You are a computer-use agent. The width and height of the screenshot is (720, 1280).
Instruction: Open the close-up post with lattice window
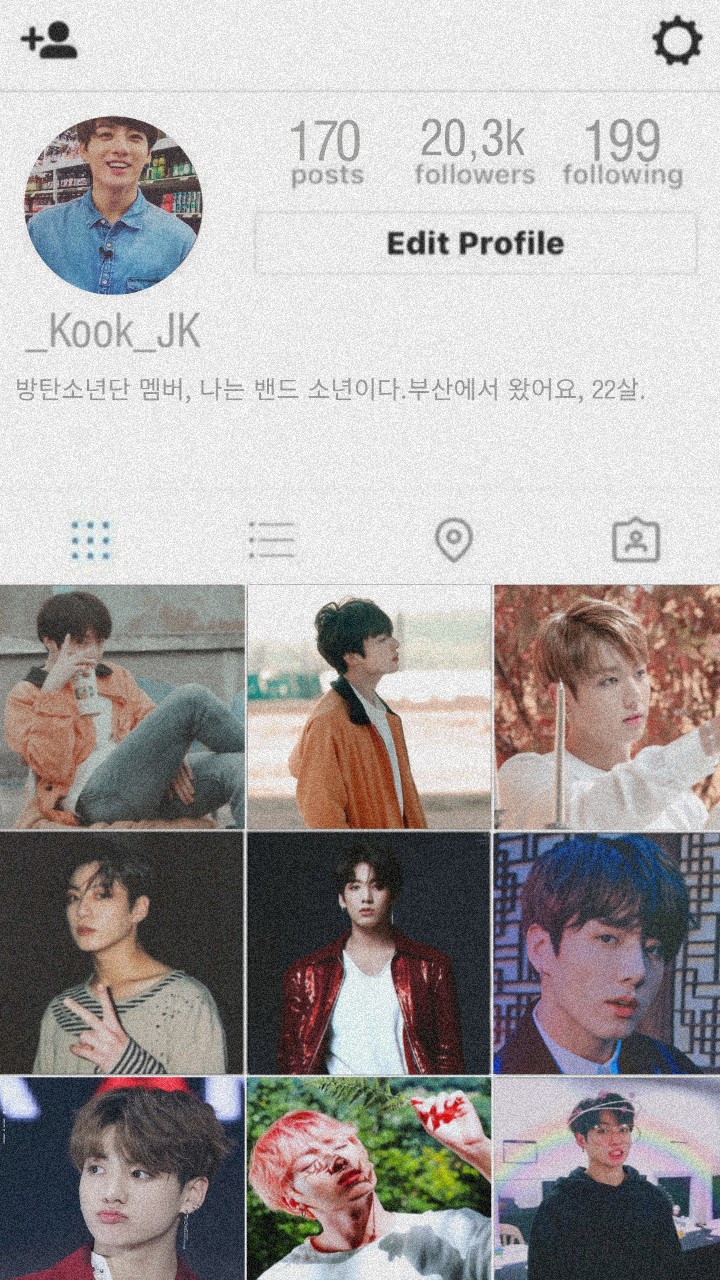click(607, 953)
